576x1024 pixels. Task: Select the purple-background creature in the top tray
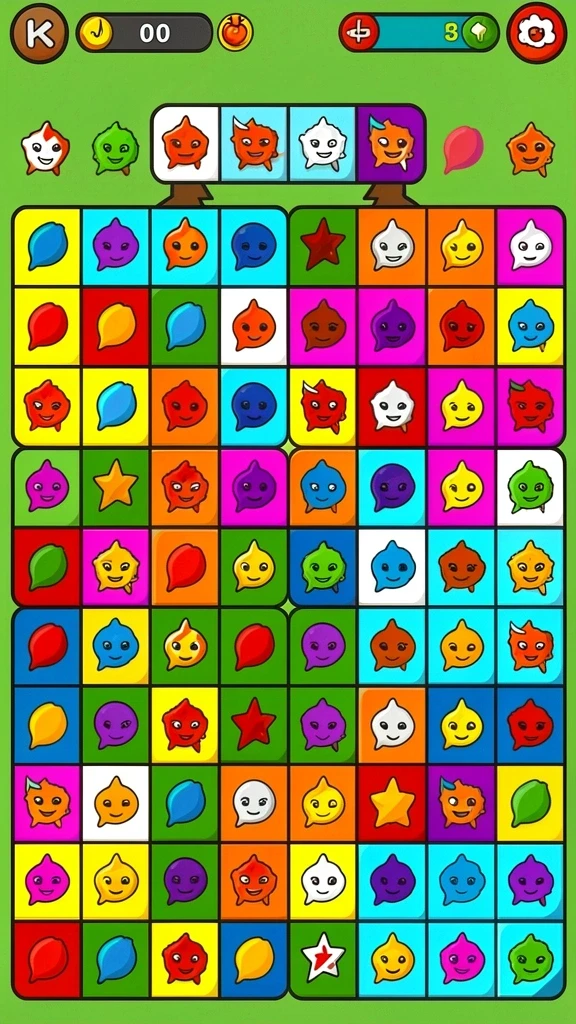391,144
